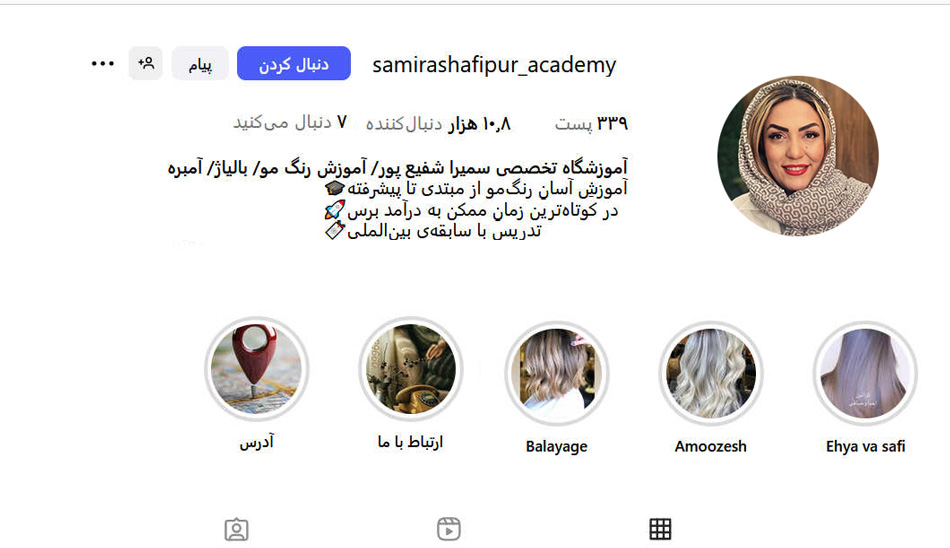Screen dimensions: 950x548
Task: Switch to the tagged posts tab
Action: point(236,529)
